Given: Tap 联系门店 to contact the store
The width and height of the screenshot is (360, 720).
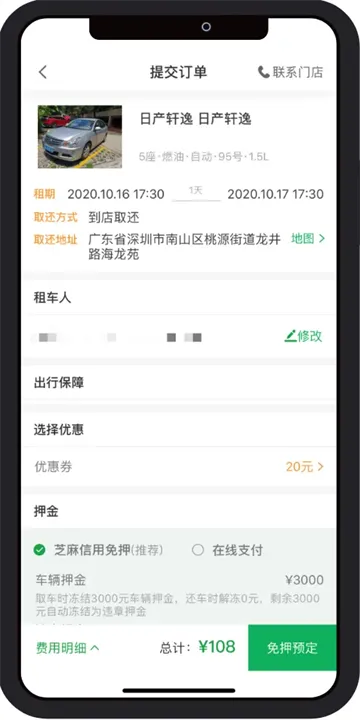Looking at the screenshot, I should [x=290, y=72].
